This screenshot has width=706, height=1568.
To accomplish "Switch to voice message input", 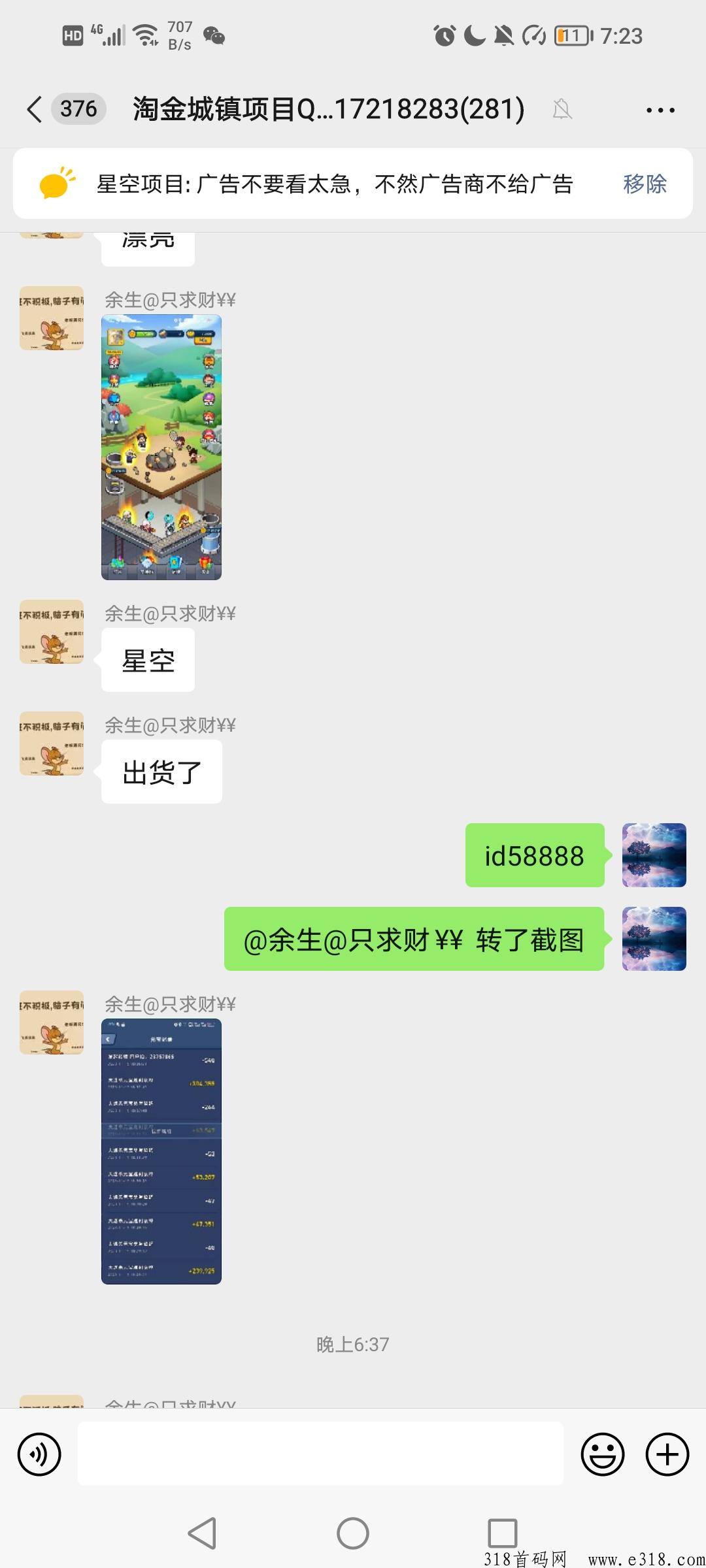I will [39, 1454].
